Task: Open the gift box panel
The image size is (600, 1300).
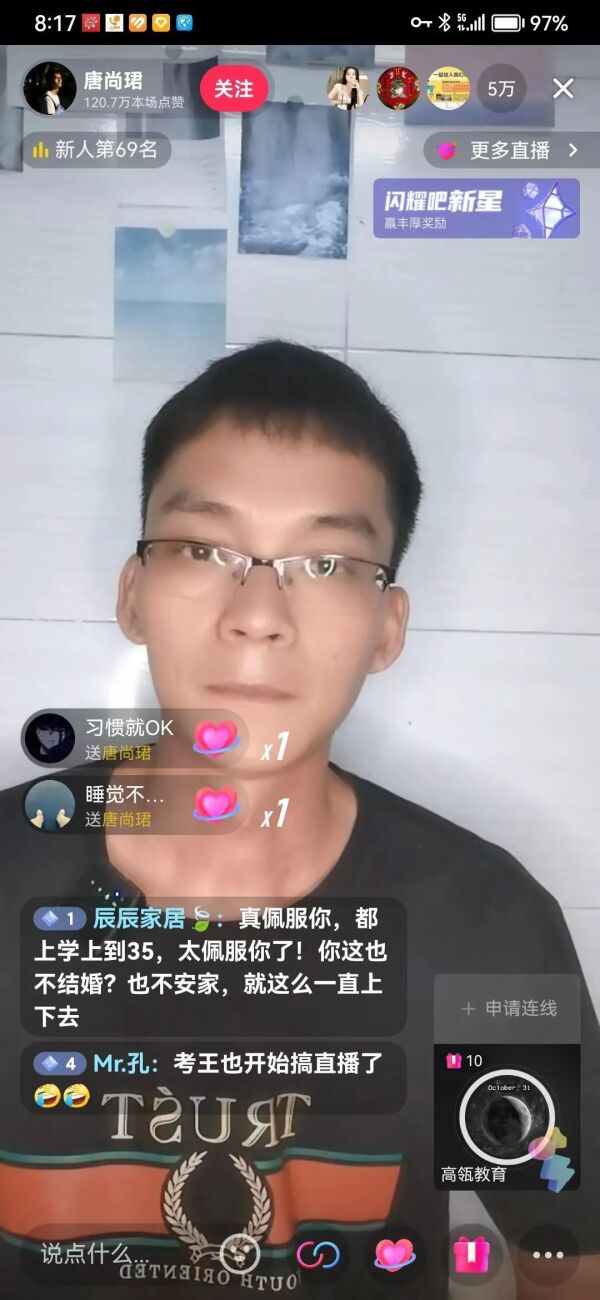Action: tap(470, 1253)
